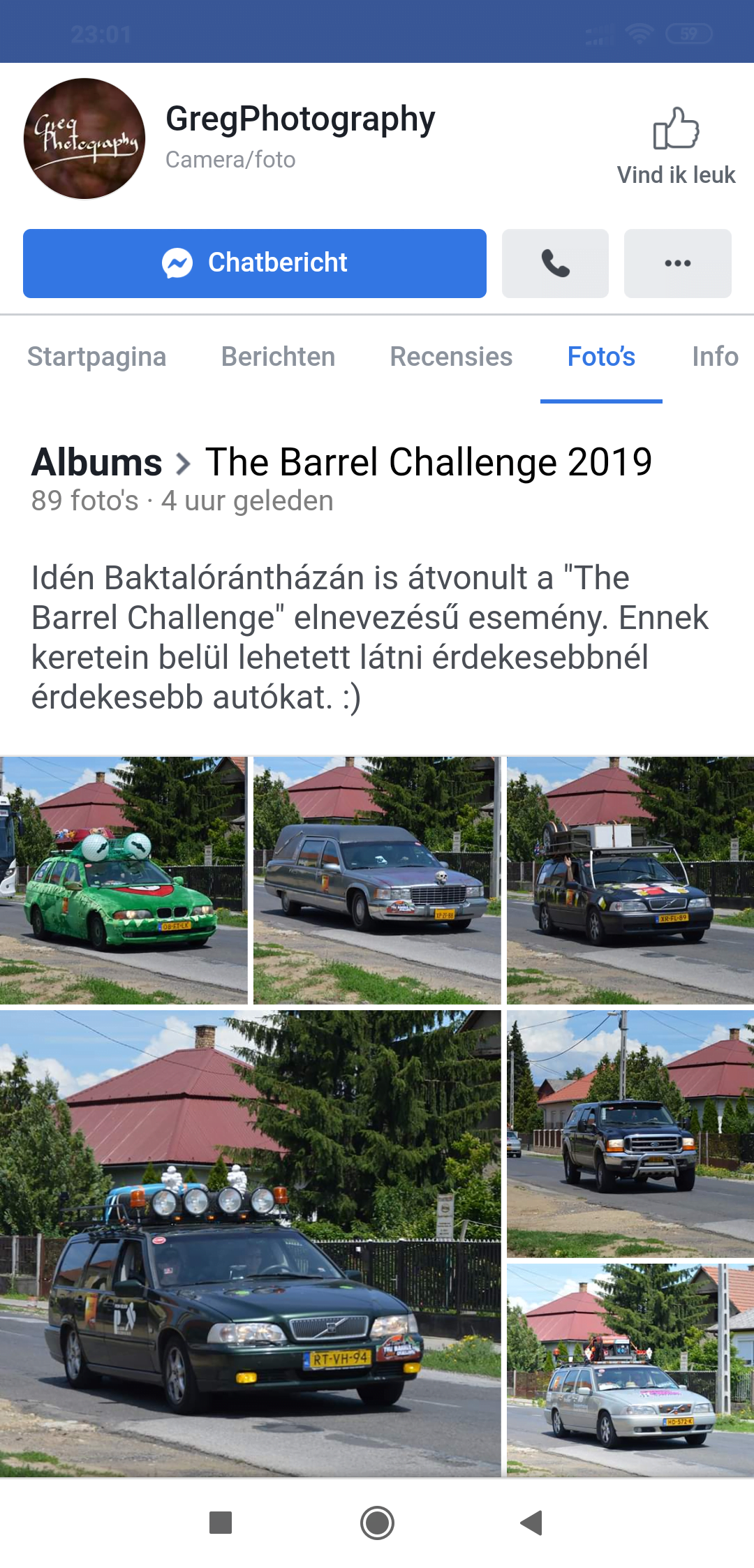754x1568 pixels.
Task: Open the Recensies tab
Action: click(x=451, y=357)
